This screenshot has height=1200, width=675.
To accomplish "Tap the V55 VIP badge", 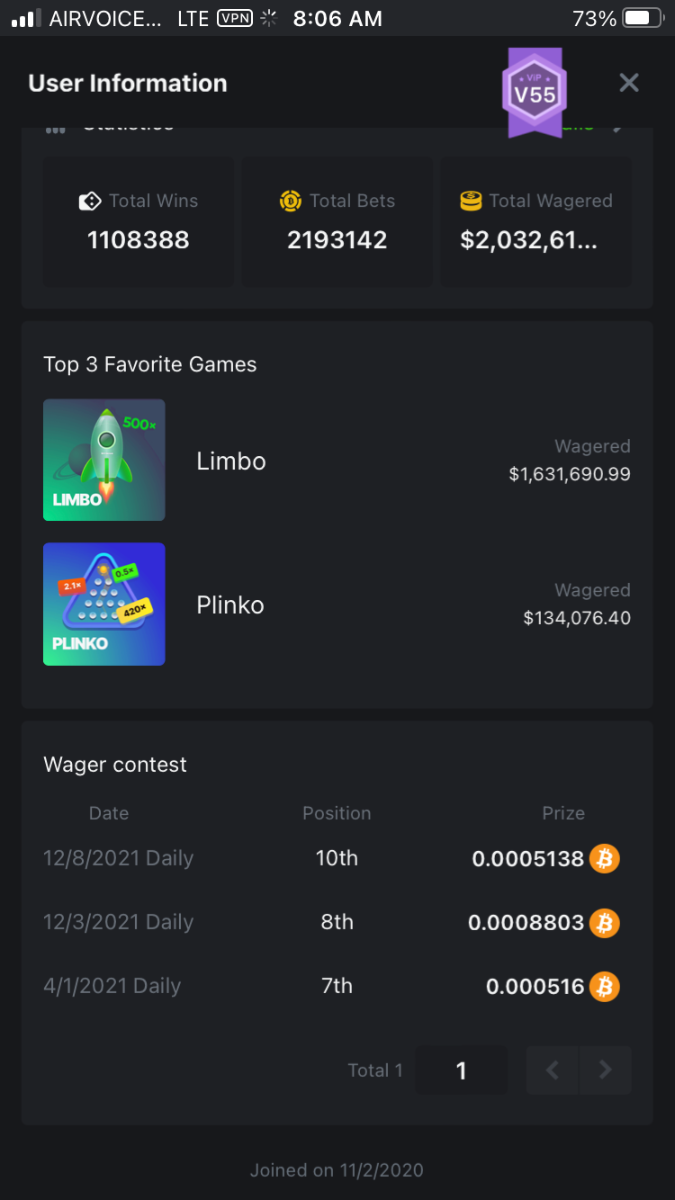I will pos(534,93).
